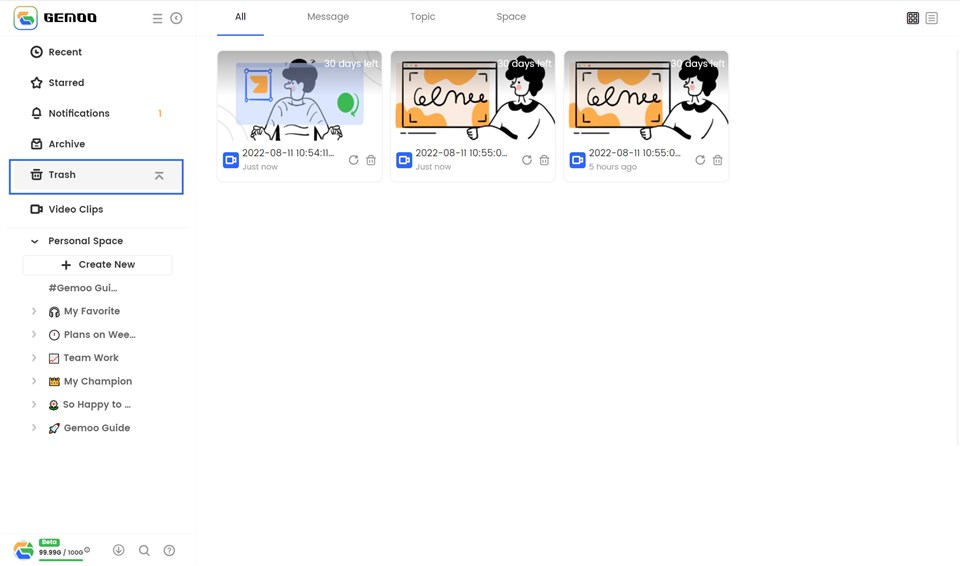960x566 pixels.
Task: Open the Team Work space
Action: pos(90,358)
